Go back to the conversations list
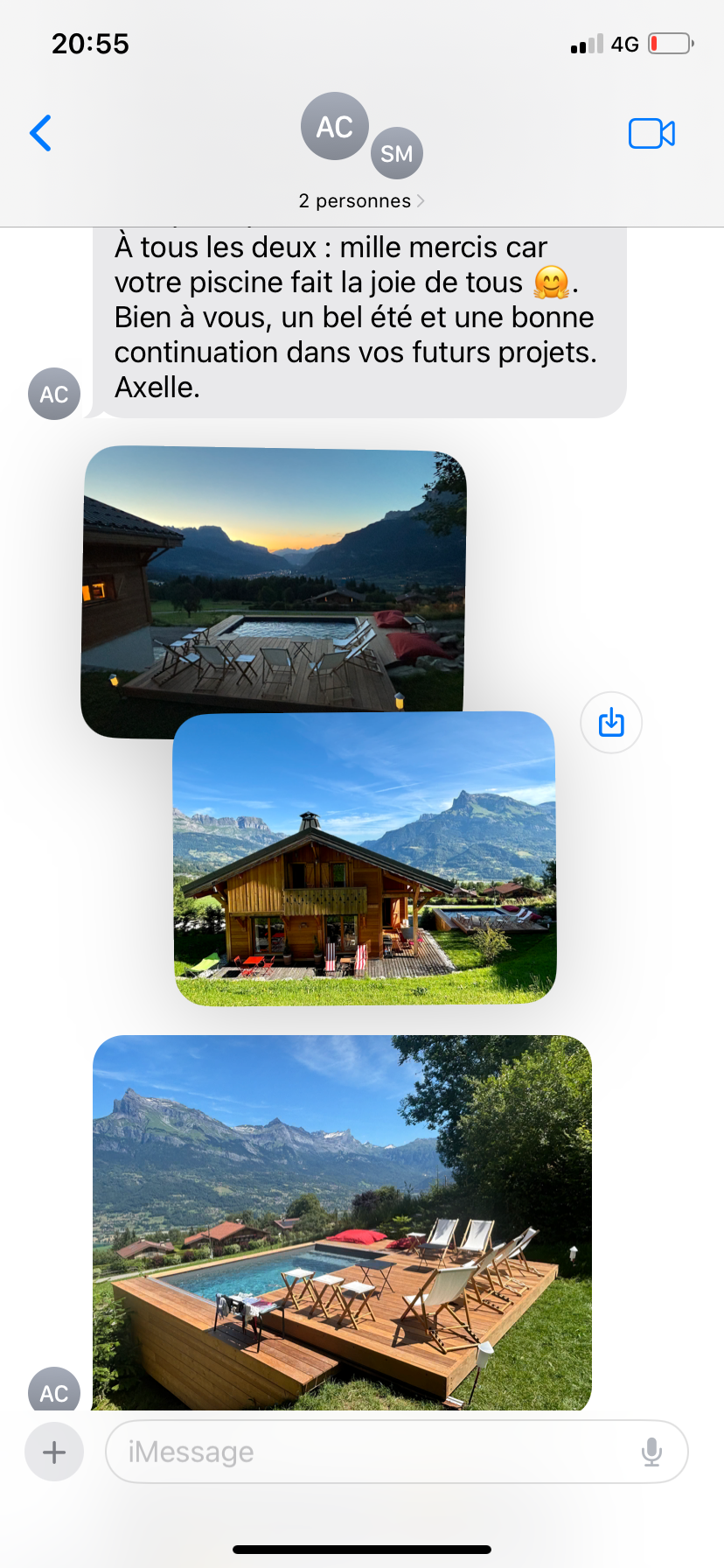 tap(40, 133)
